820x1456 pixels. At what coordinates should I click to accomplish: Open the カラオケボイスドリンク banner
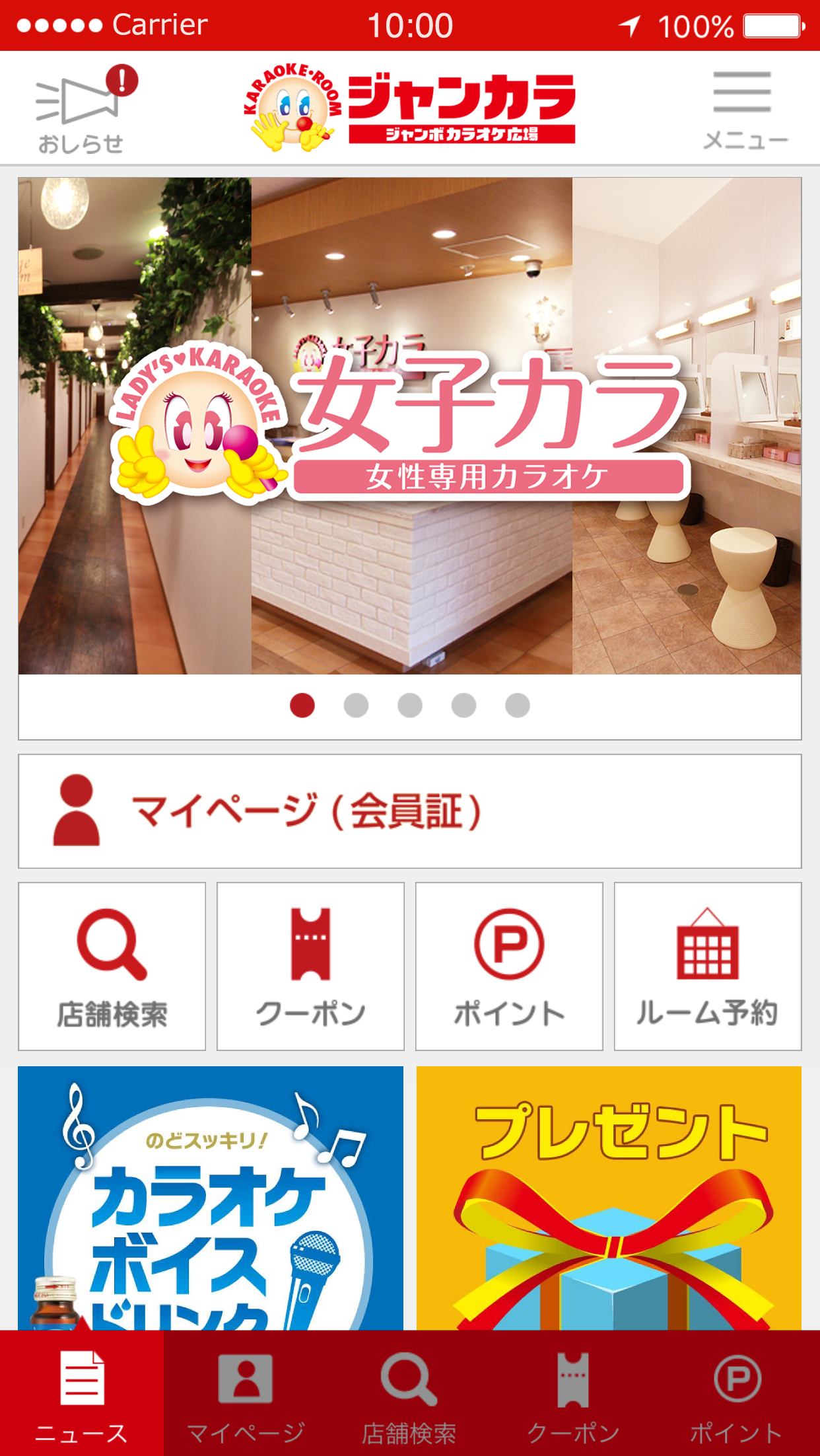tap(211, 1198)
